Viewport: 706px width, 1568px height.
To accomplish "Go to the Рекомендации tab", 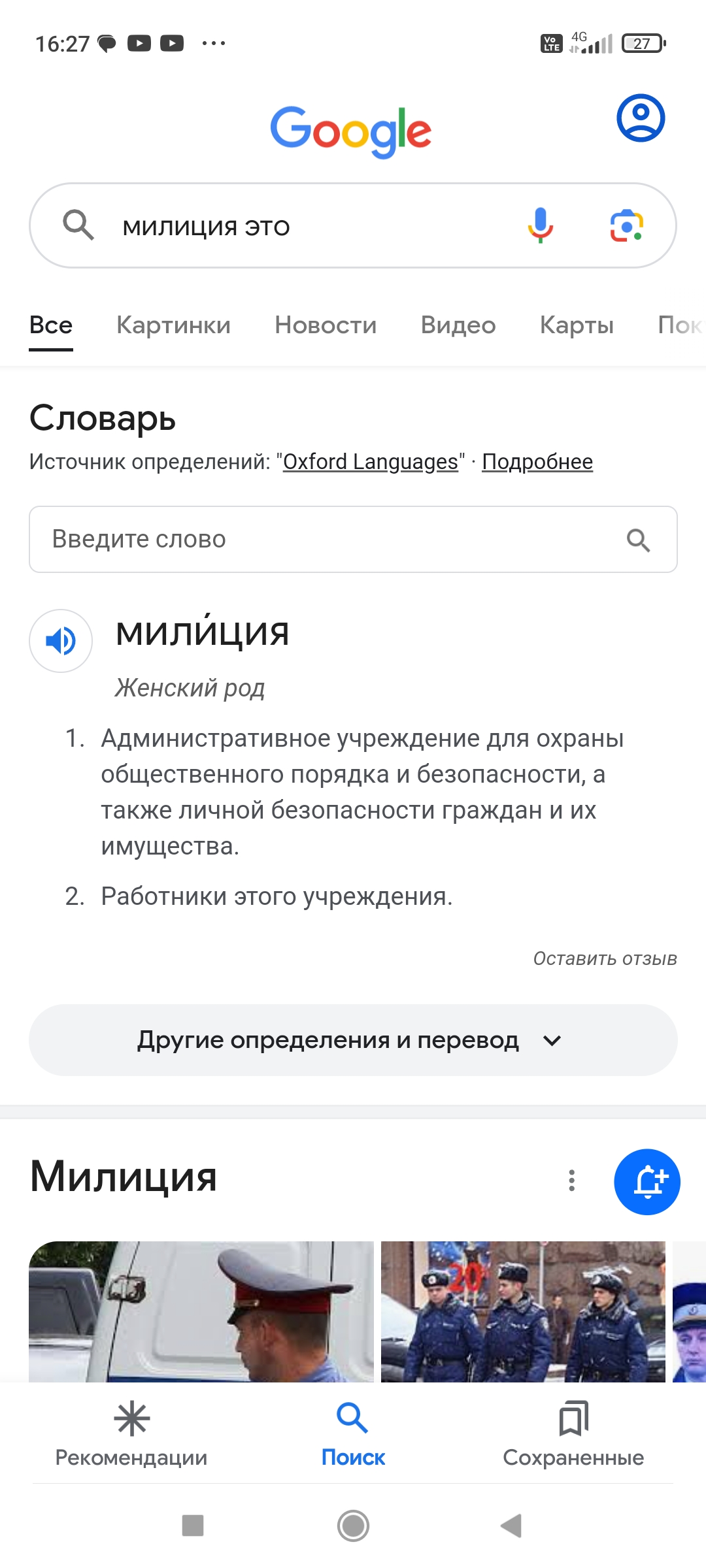I will coord(131,1434).
